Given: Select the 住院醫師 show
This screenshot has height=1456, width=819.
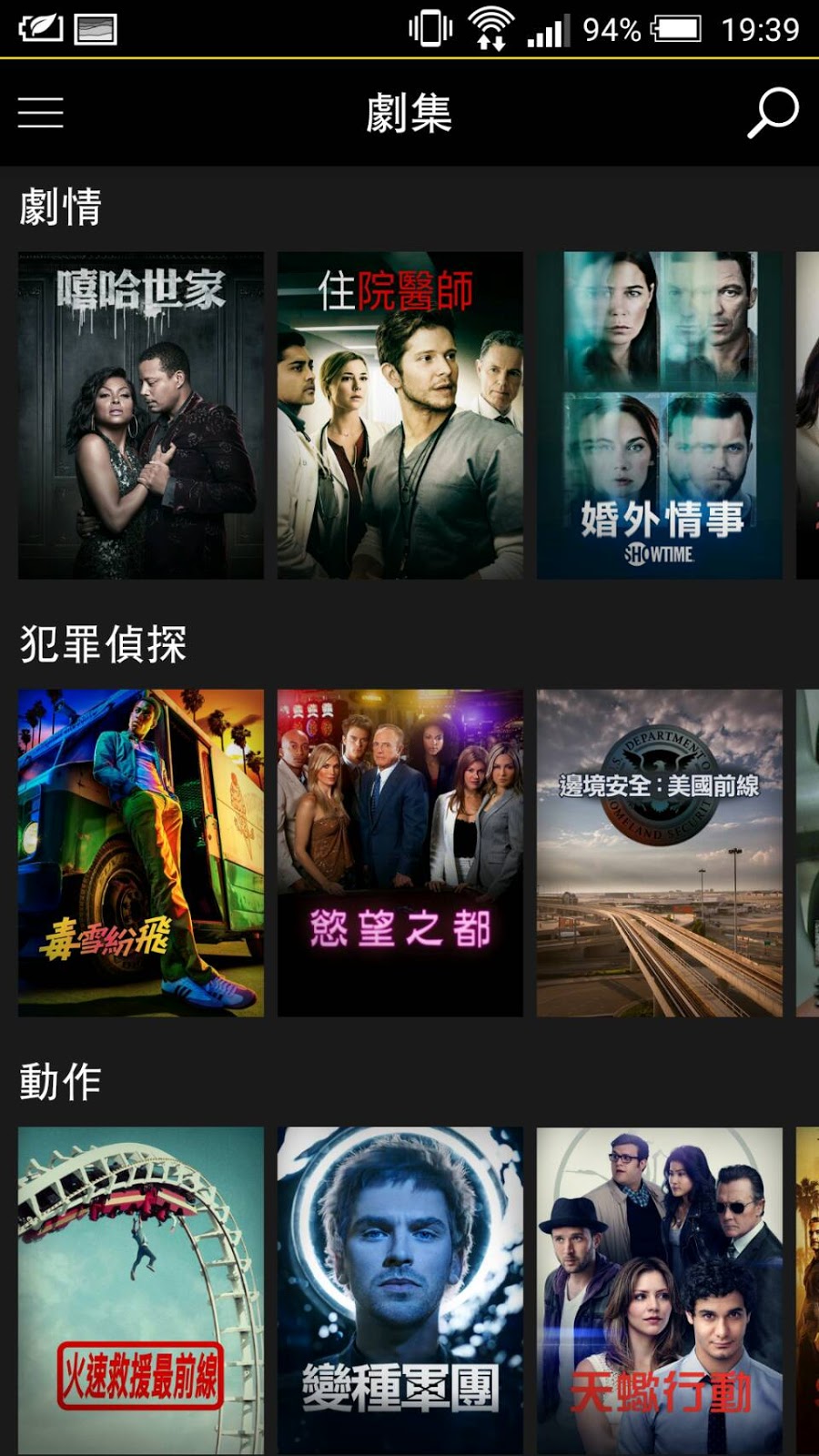Looking at the screenshot, I should tap(400, 415).
